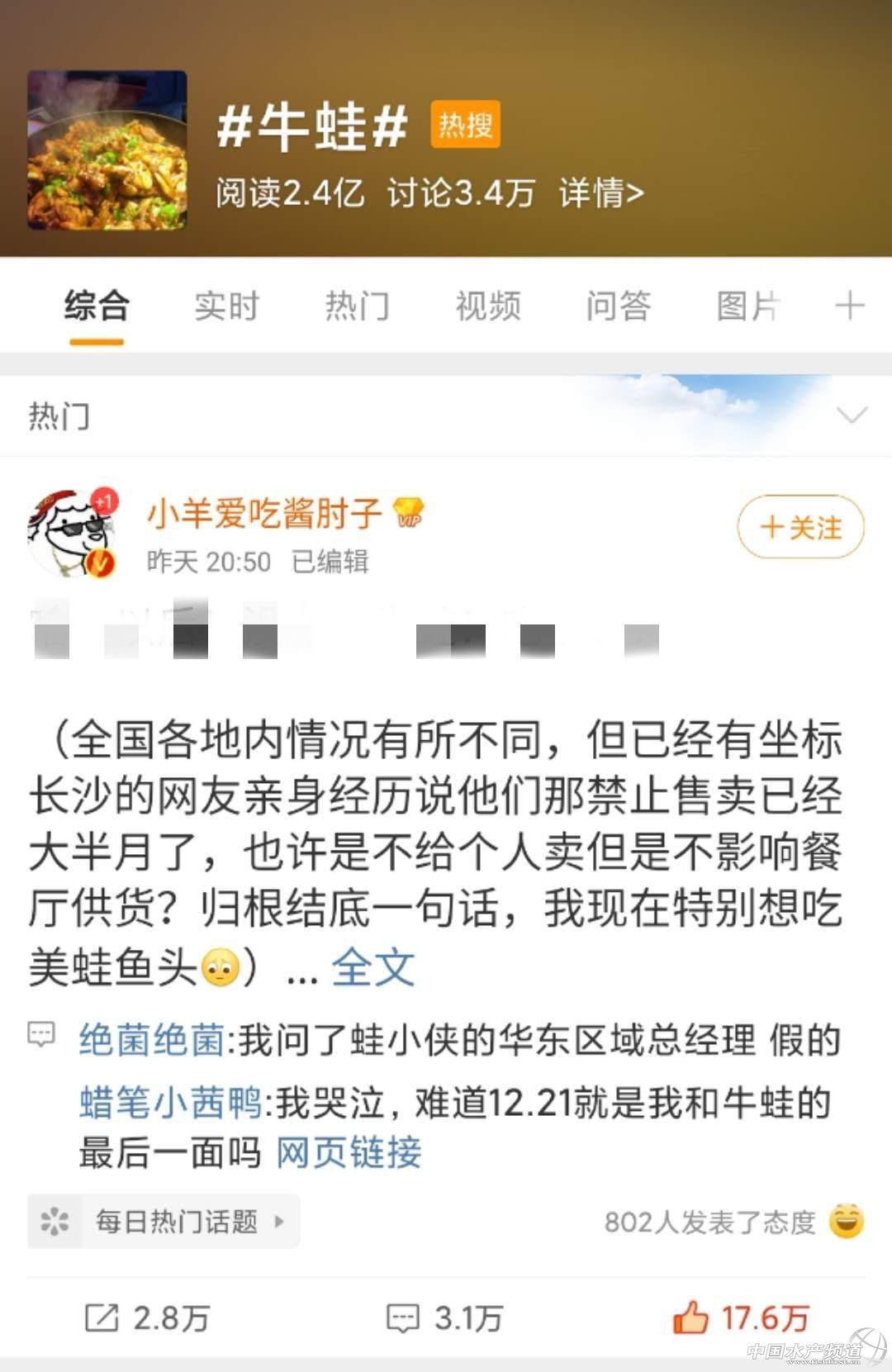Select the 问答 tab
Image resolution: width=892 pixels, height=1372 pixels.
point(618,306)
